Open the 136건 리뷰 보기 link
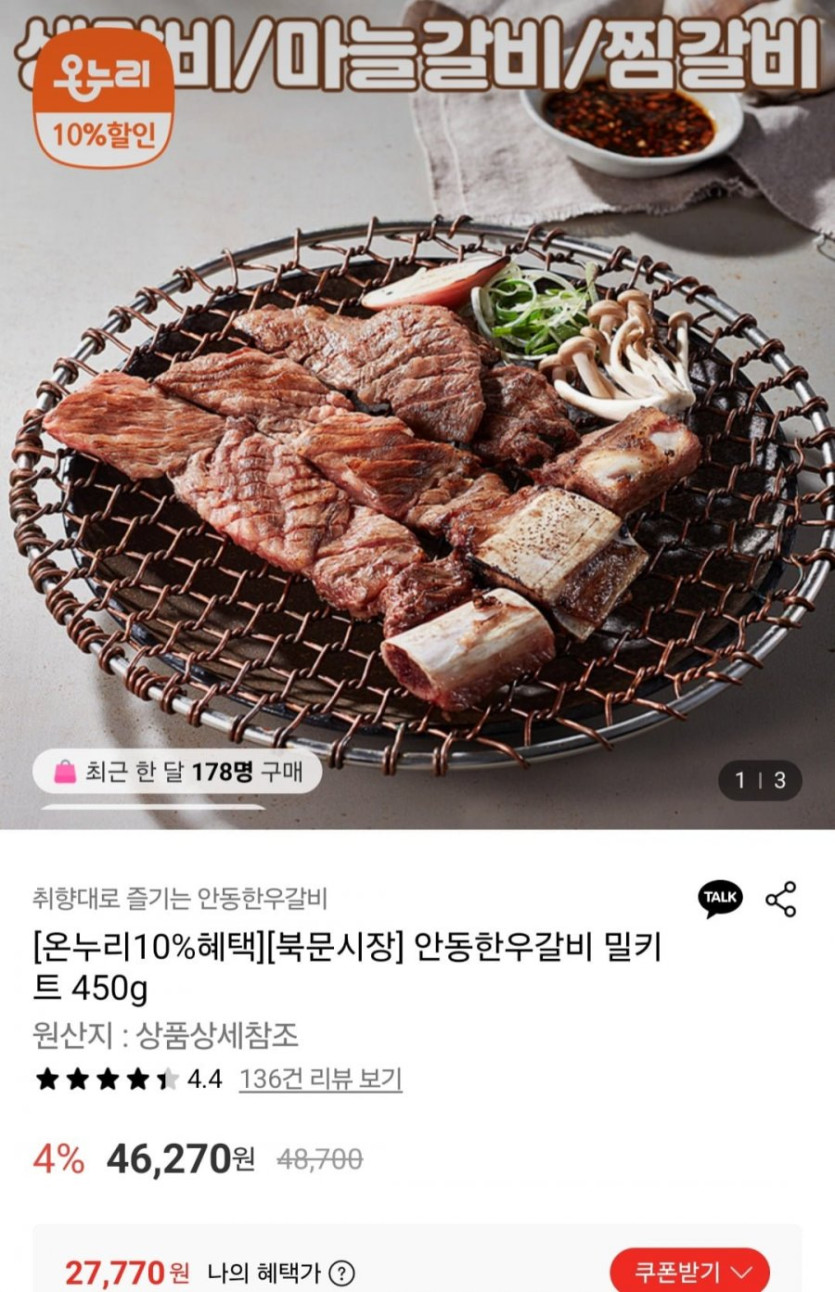The height and width of the screenshot is (1292, 835). pyautogui.click(x=320, y=1079)
